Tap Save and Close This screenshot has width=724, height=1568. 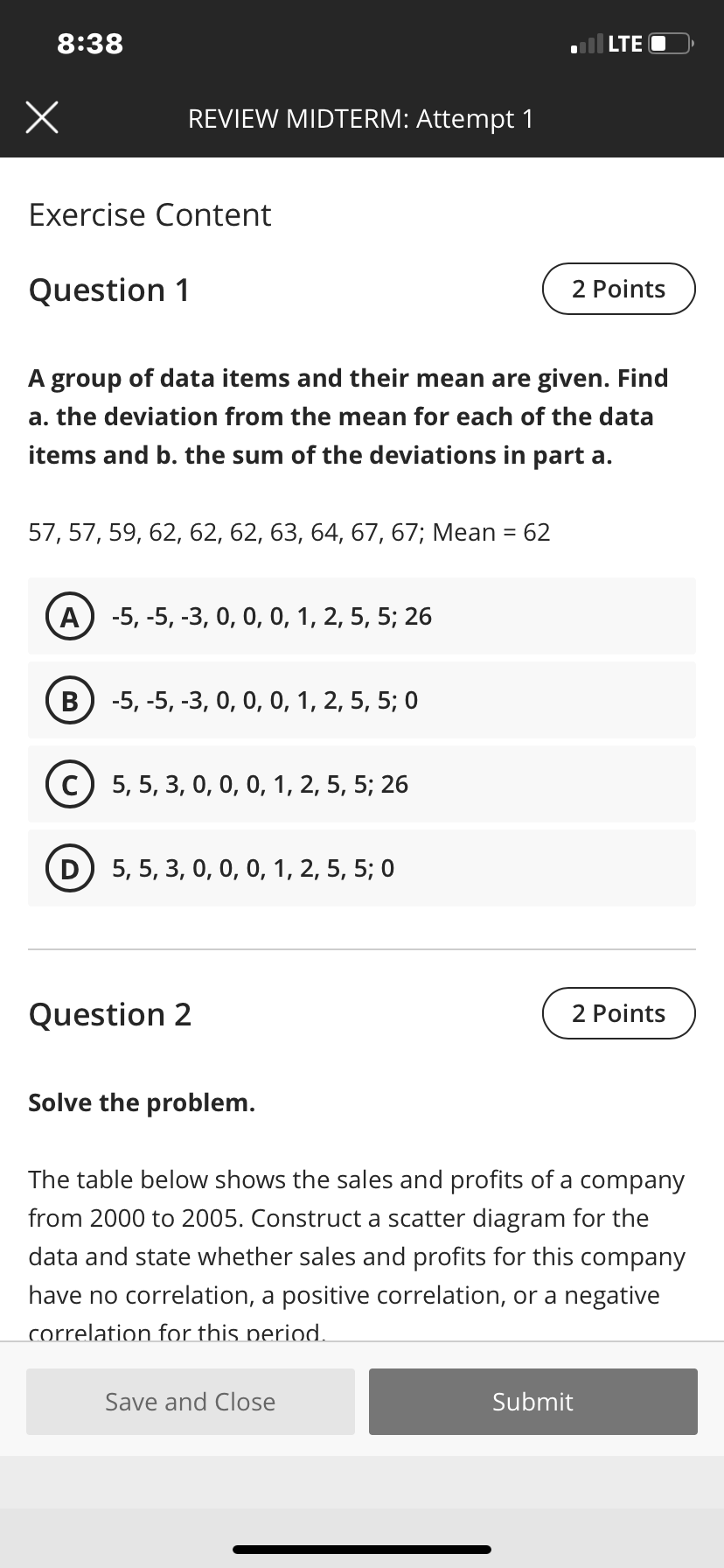click(191, 1402)
